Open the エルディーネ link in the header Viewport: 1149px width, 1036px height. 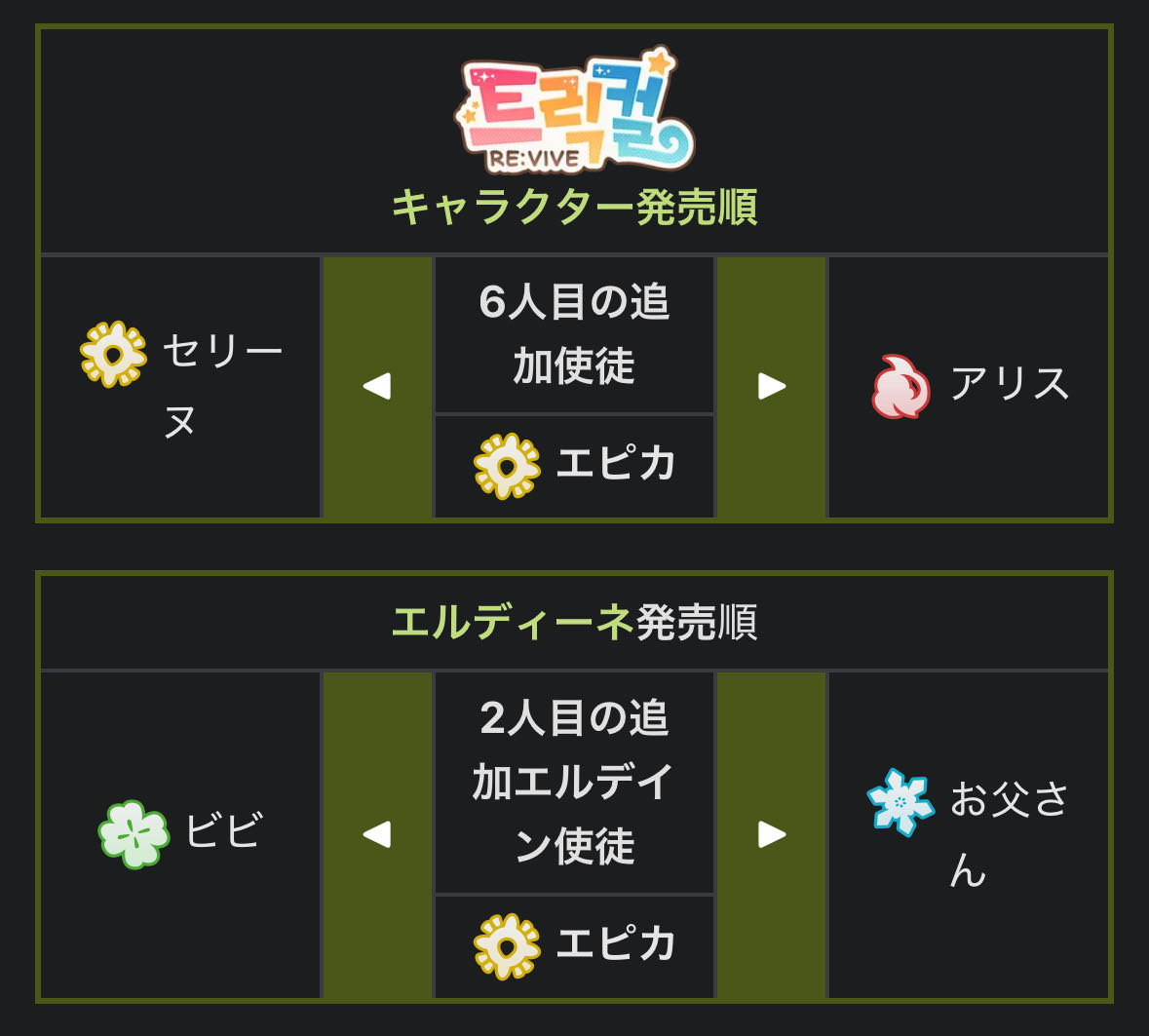pos(512,623)
